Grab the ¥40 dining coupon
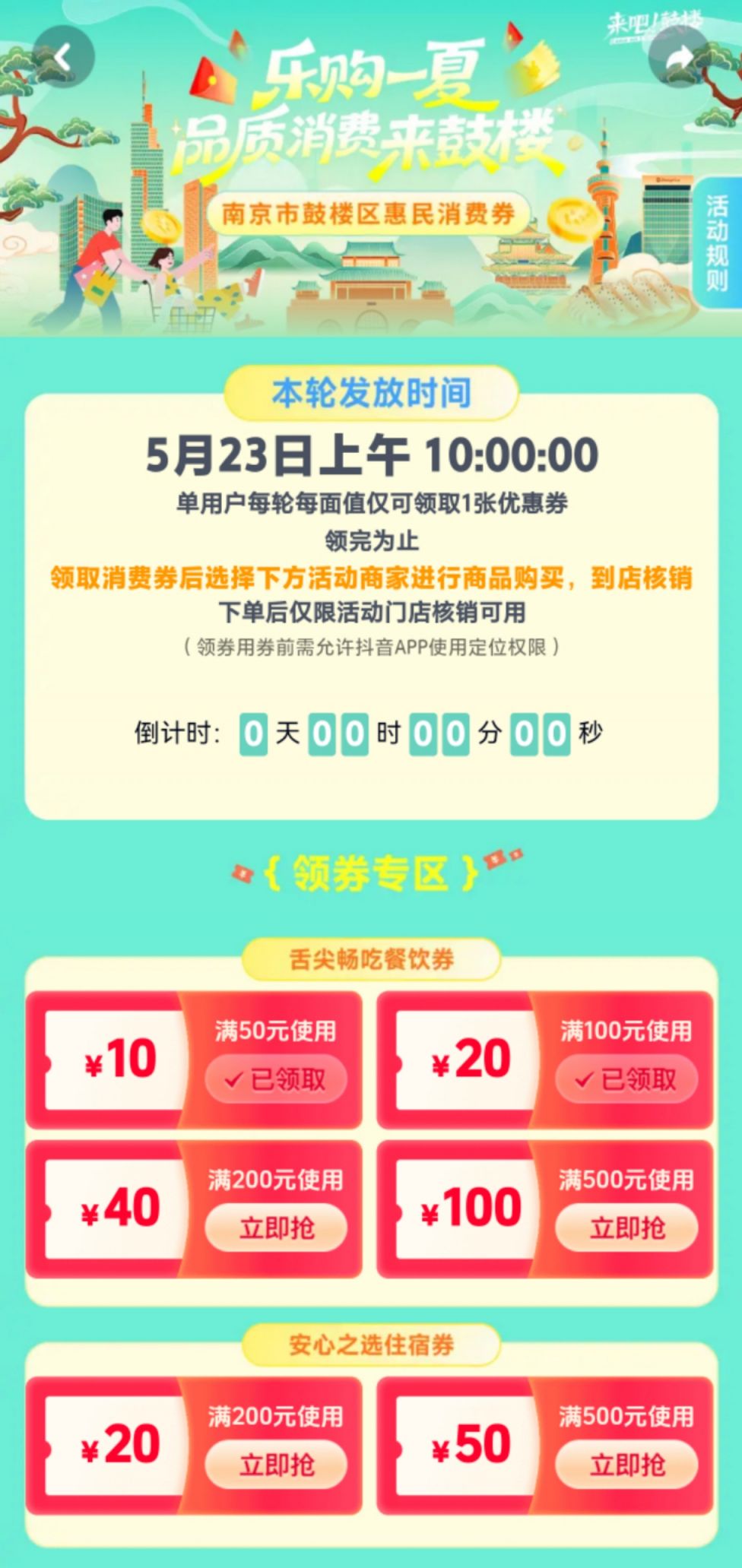This screenshot has height=1568, width=742. 276,1227
